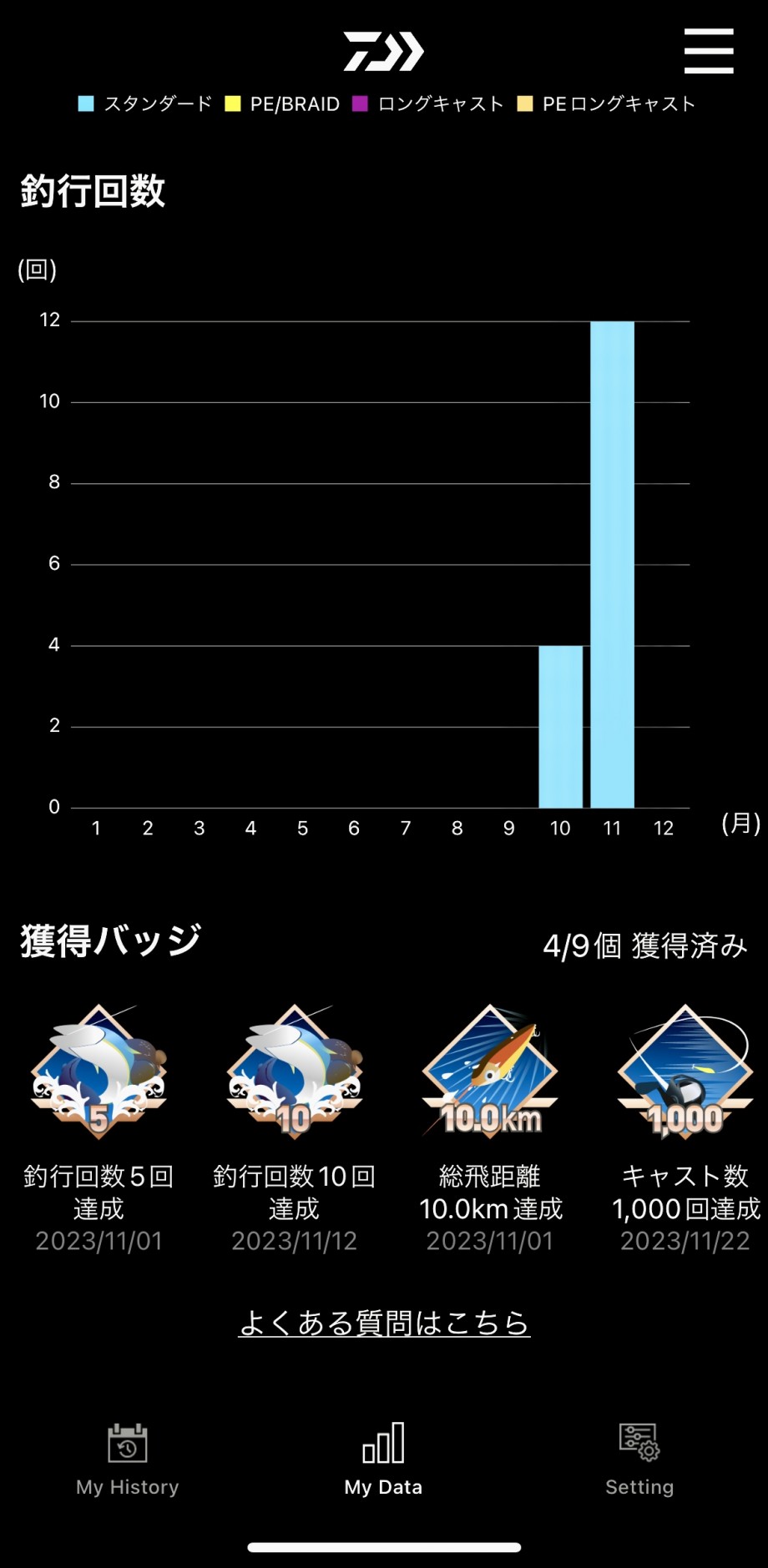The height and width of the screenshot is (1568, 768).
Task: Open the hamburger menu
Action: [709, 51]
